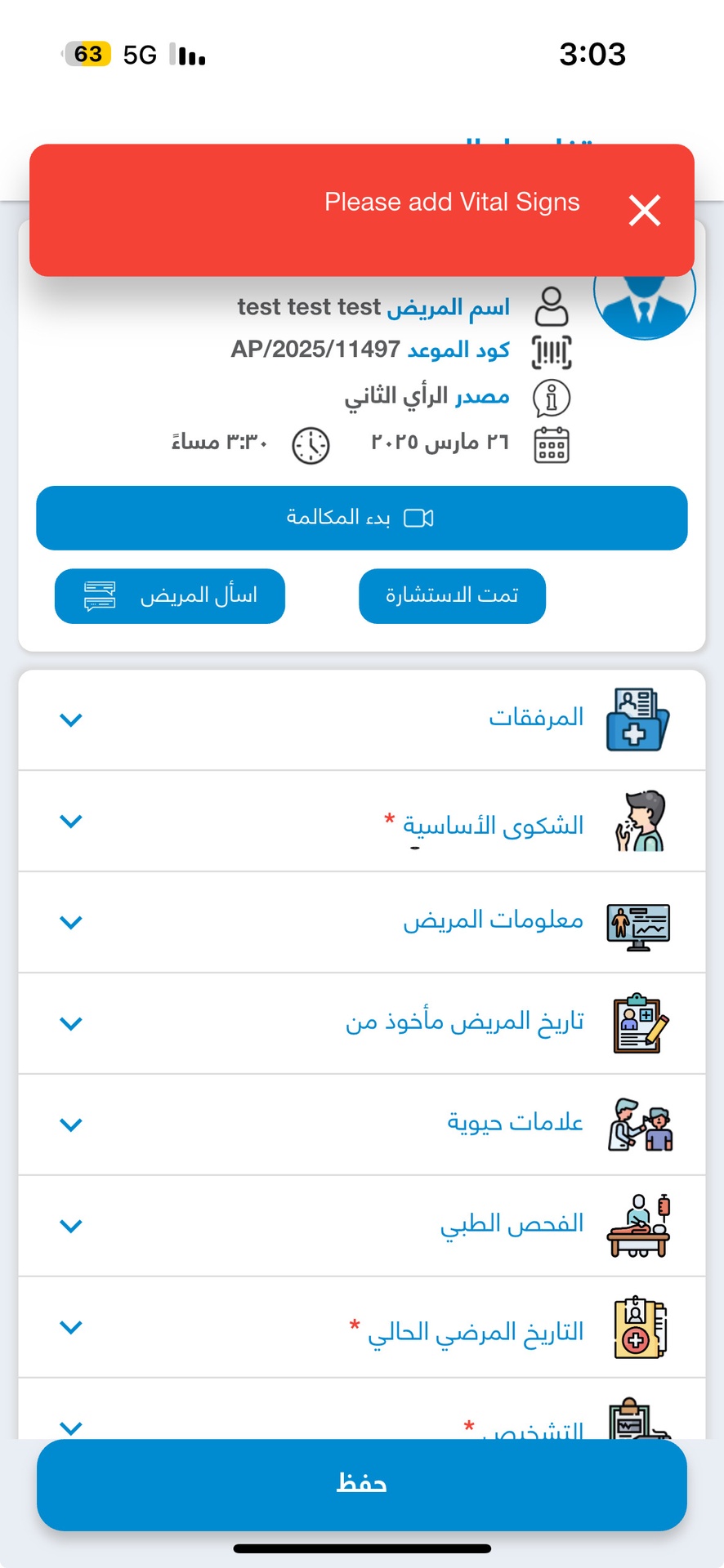The height and width of the screenshot is (1568, 724).
Task: Tap the اسأل المريض button
Action: pos(170,596)
